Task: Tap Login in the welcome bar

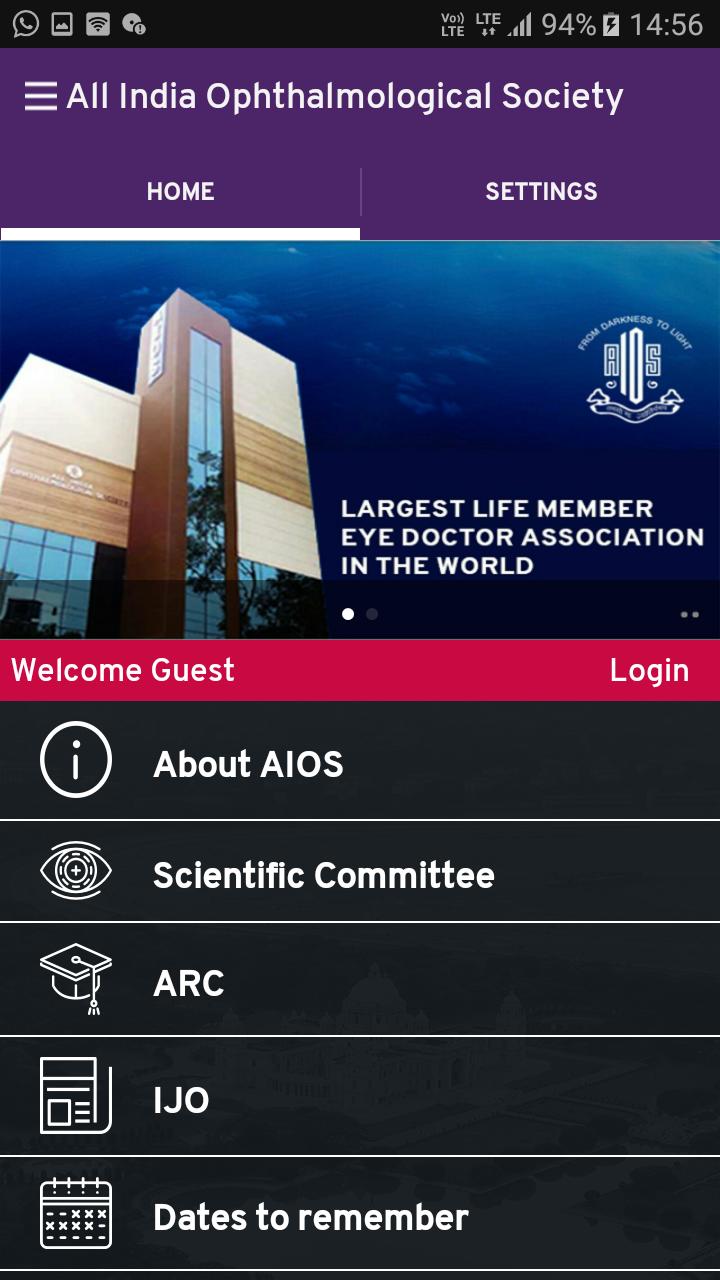Action: [649, 670]
